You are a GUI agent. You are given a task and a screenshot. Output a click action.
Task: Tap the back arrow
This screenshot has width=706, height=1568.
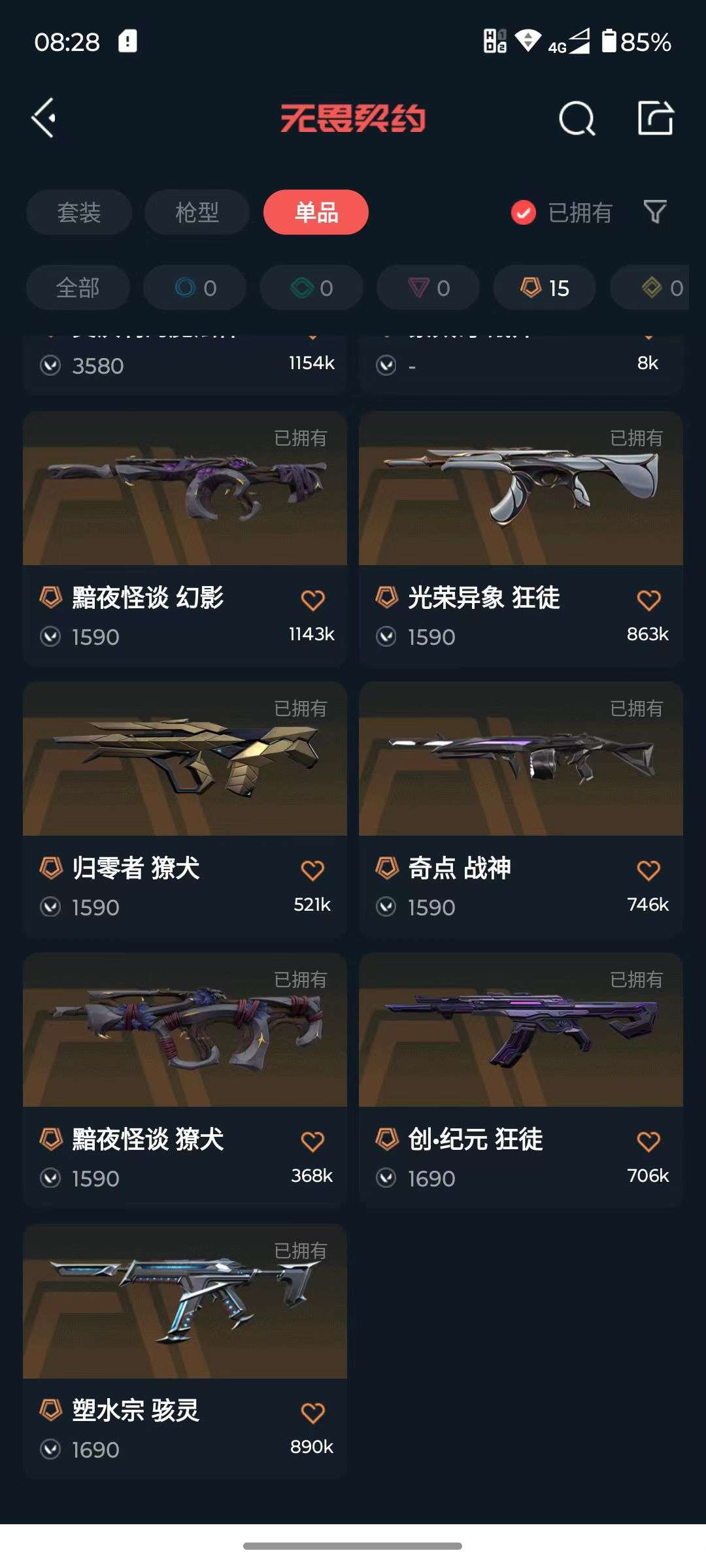[43, 118]
